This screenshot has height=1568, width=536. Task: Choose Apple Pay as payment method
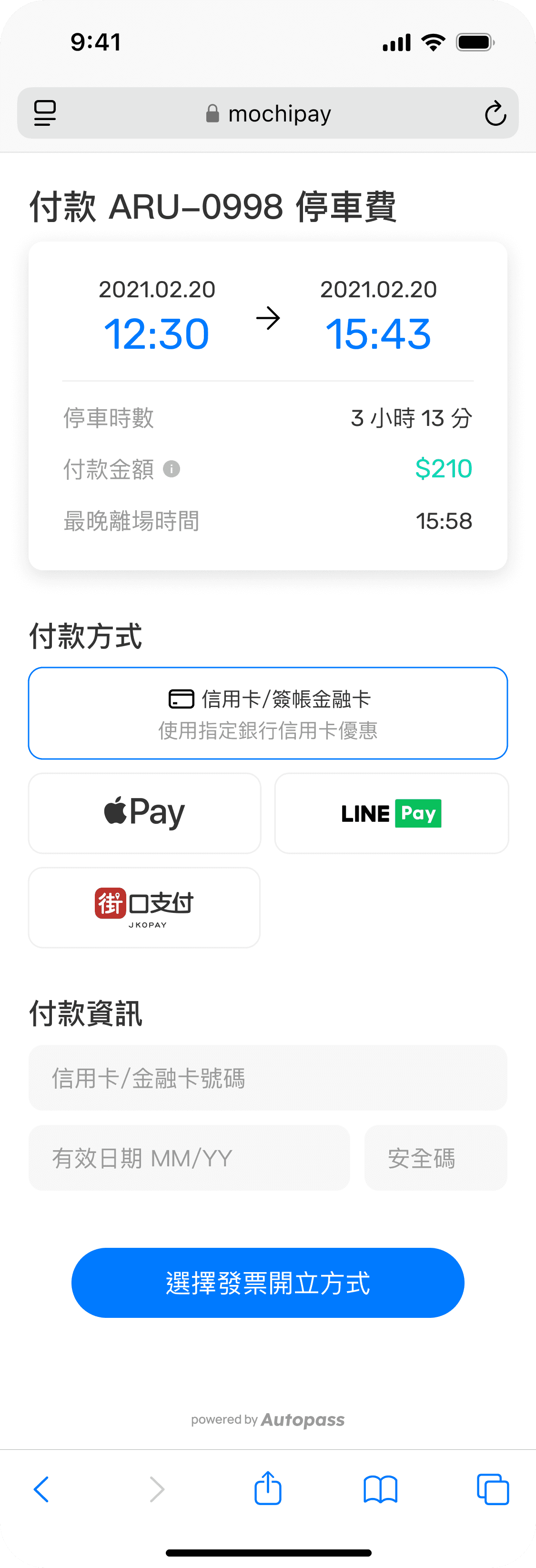pyautogui.click(x=145, y=813)
